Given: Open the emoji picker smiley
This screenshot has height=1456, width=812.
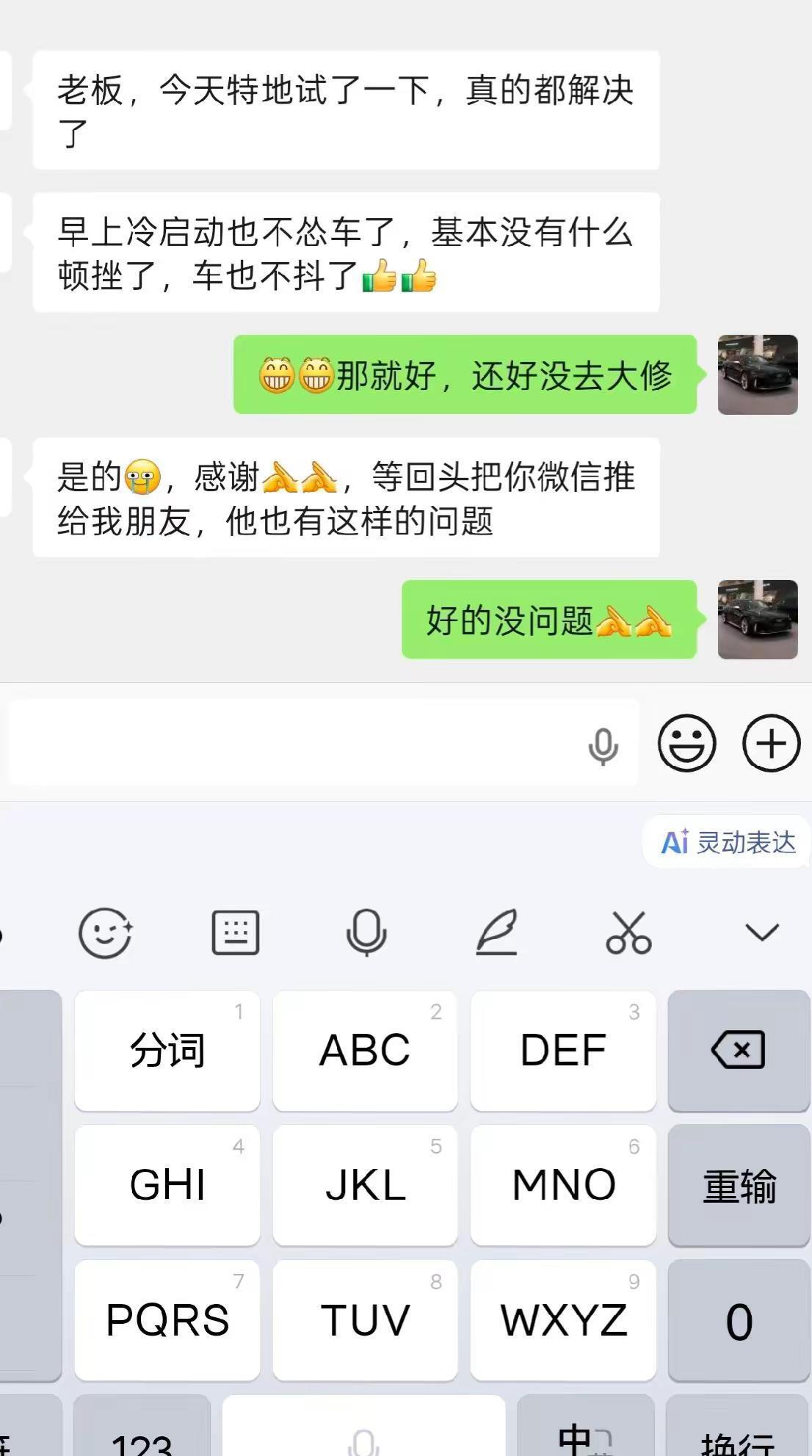Looking at the screenshot, I should pyautogui.click(x=686, y=743).
